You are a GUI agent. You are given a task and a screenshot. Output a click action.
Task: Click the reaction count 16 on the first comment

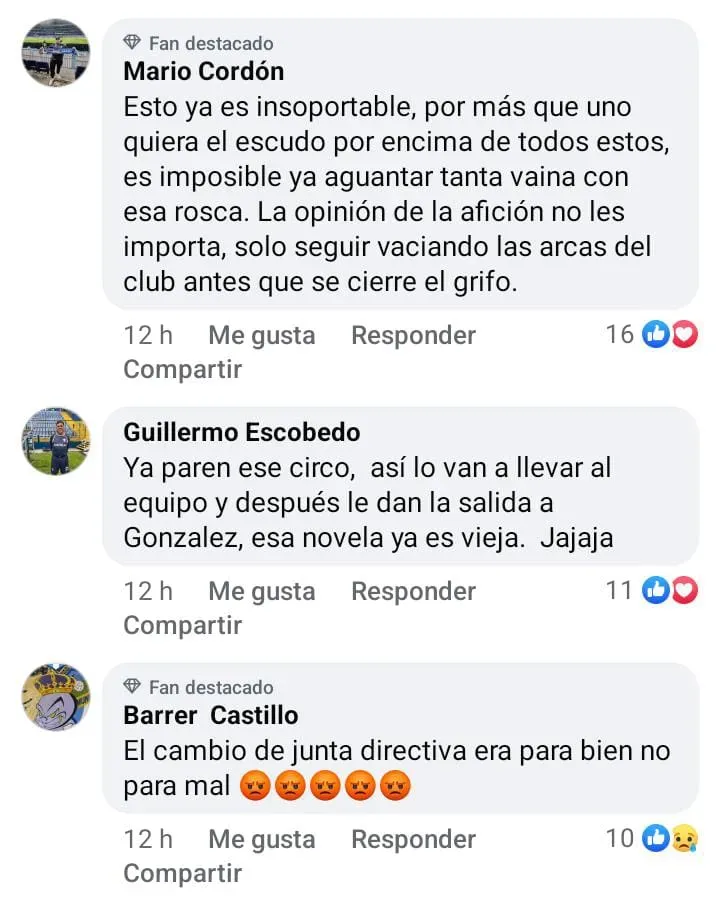[625, 336]
